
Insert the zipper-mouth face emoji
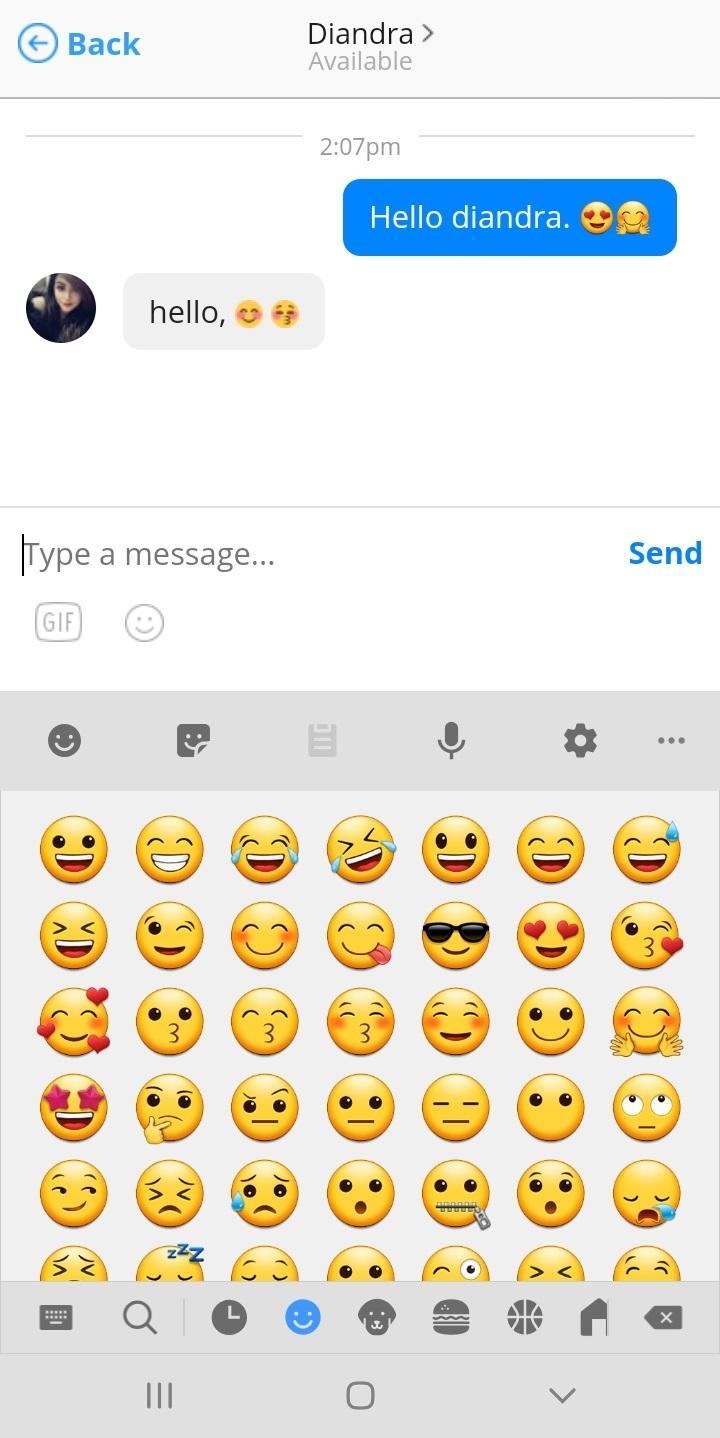point(456,1193)
